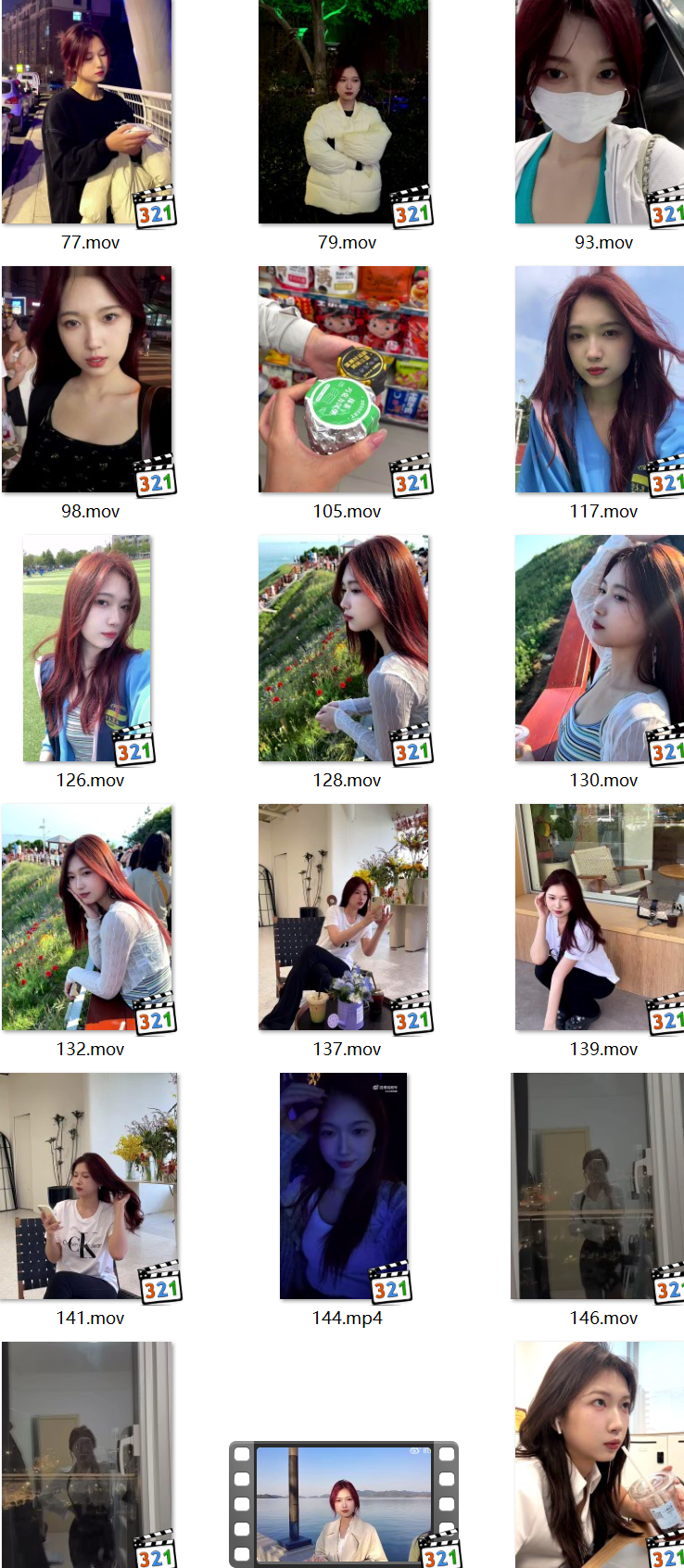The width and height of the screenshot is (684, 1568).
Task: Tap the file 137.mov
Action: pos(343,917)
